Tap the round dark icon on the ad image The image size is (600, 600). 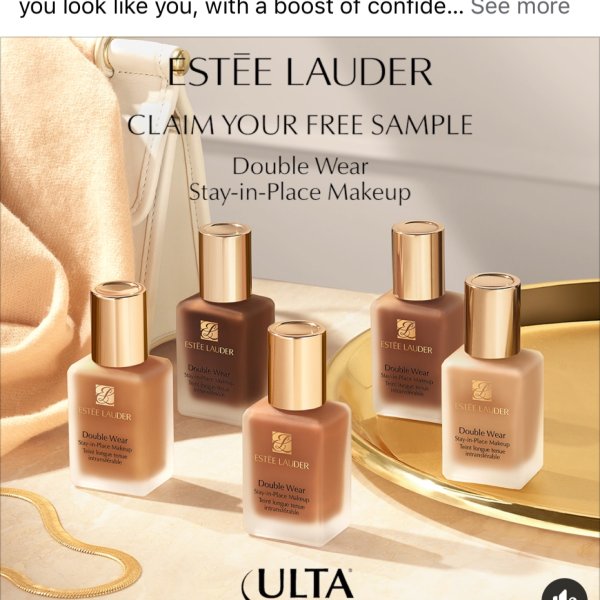point(566,592)
